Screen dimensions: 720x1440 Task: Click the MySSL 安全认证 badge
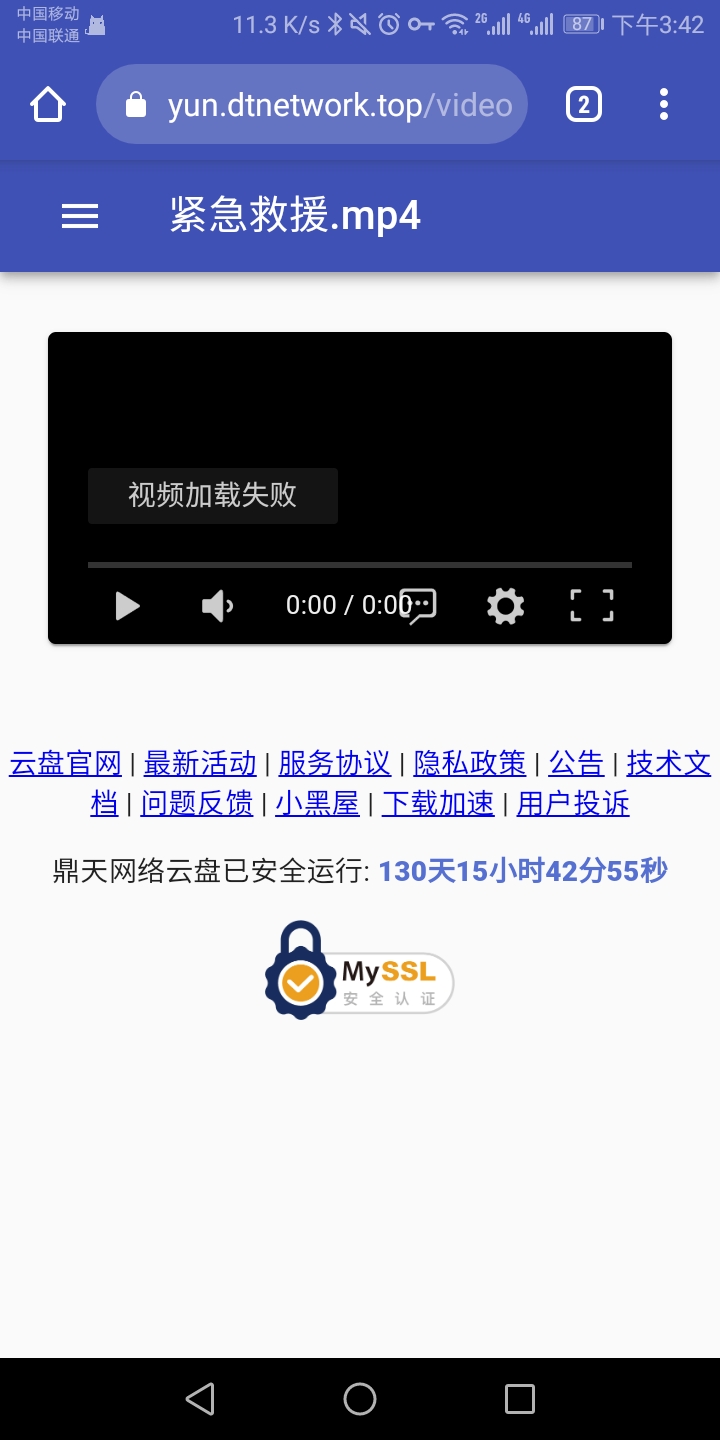(x=360, y=971)
